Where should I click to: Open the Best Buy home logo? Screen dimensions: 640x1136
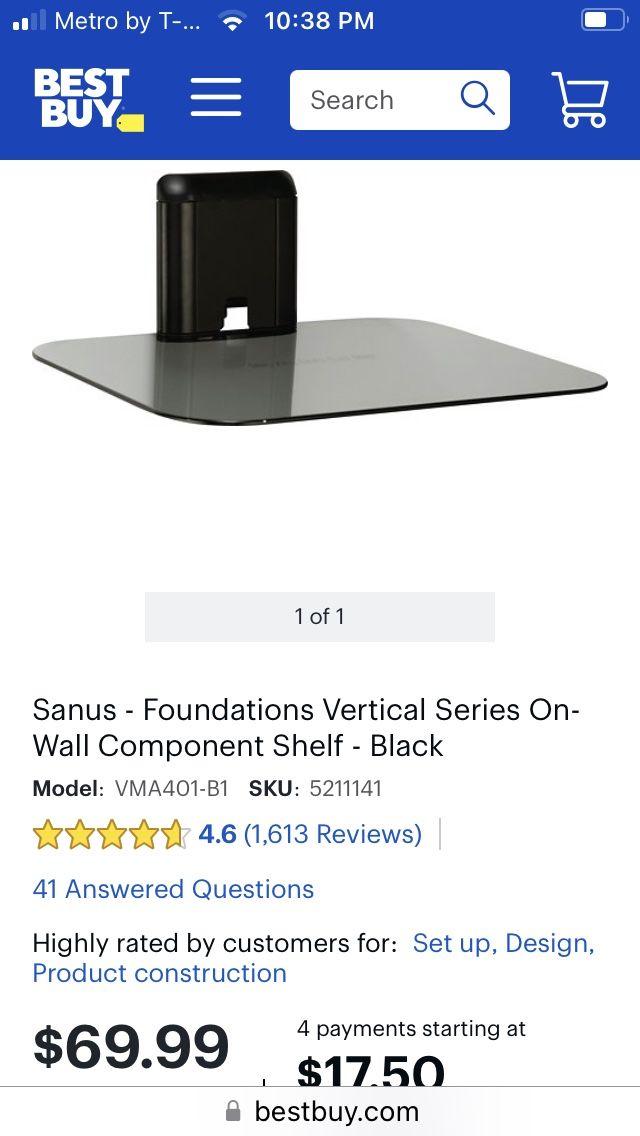click(x=88, y=100)
